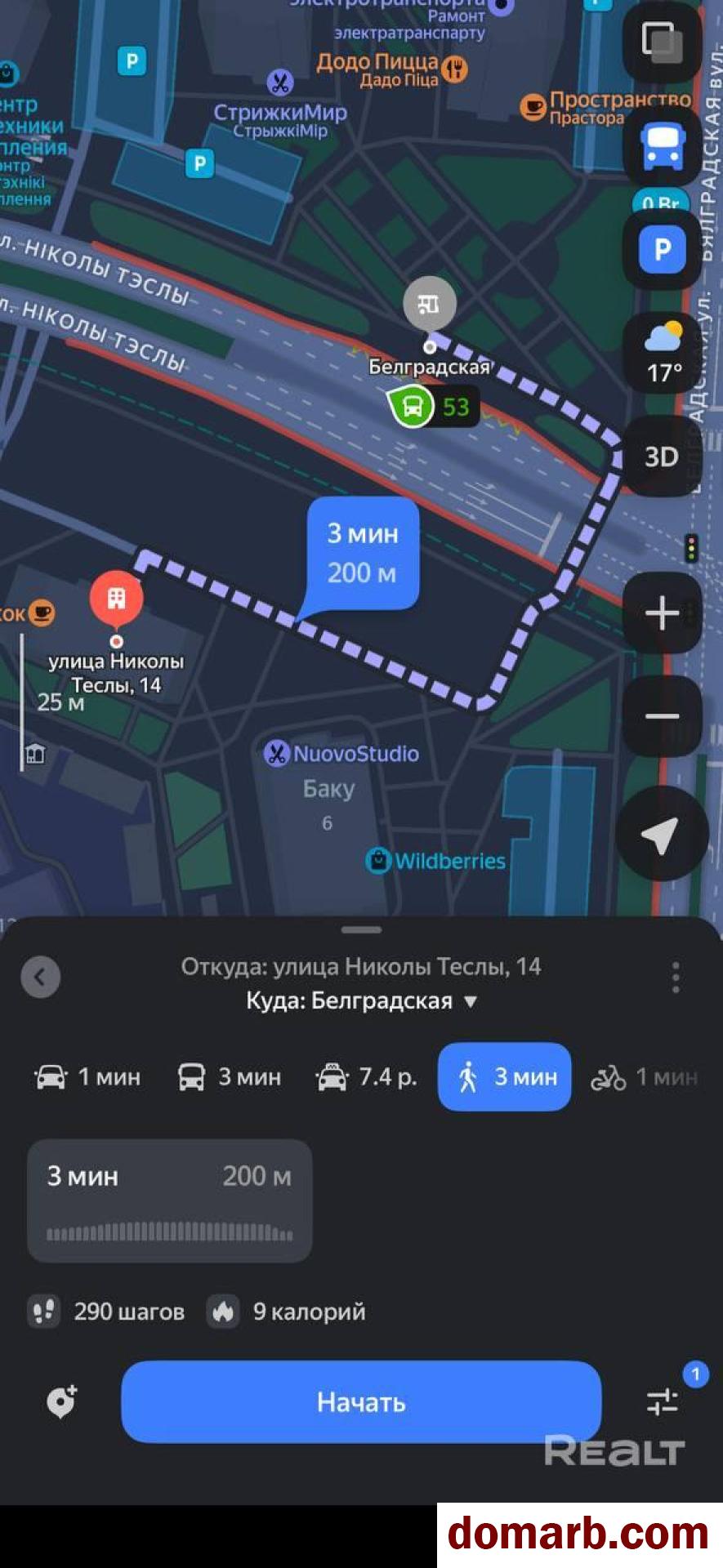Add a waypoint to the route
The width and height of the screenshot is (723, 1568).
[61, 1402]
